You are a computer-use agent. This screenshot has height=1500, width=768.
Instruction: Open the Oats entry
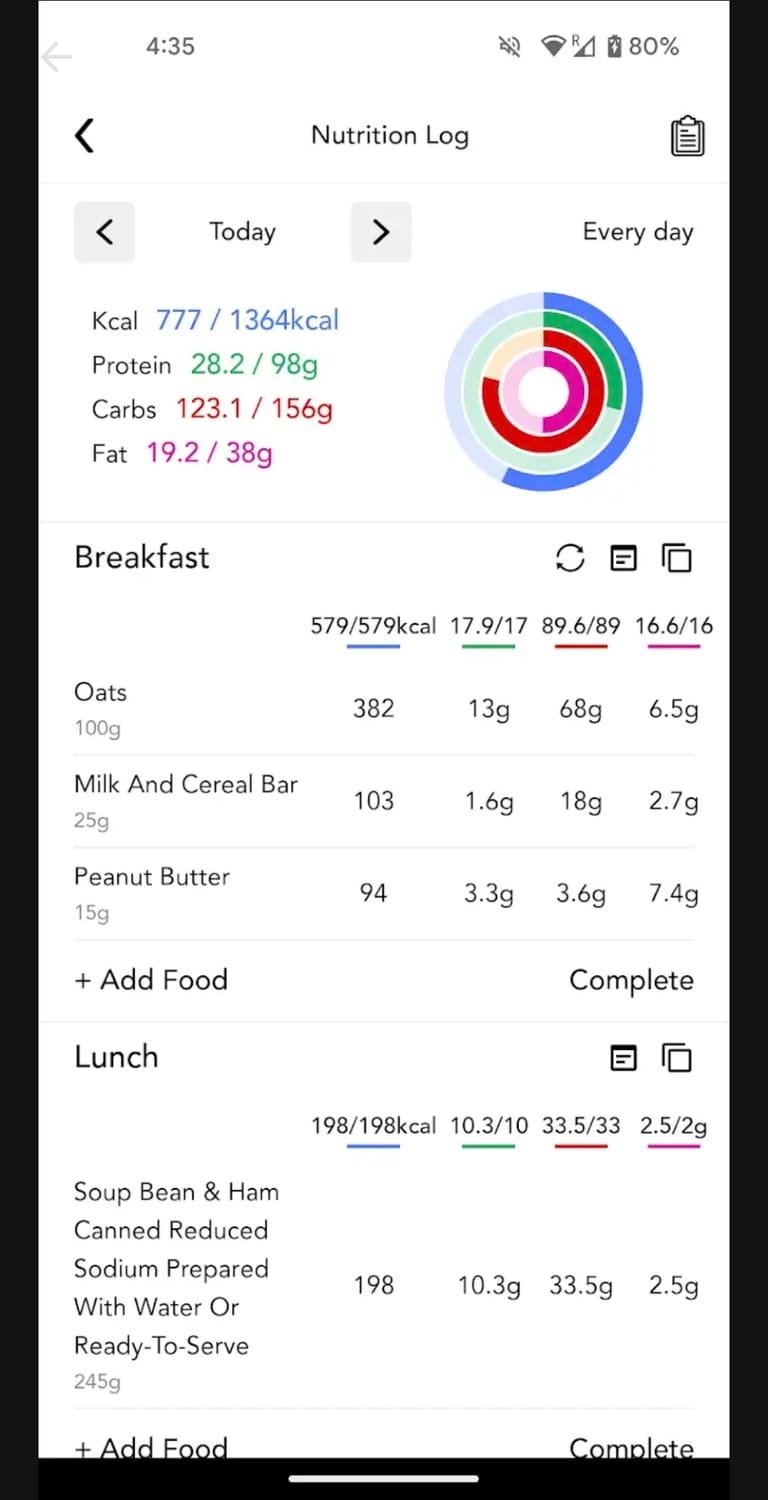point(384,709)
